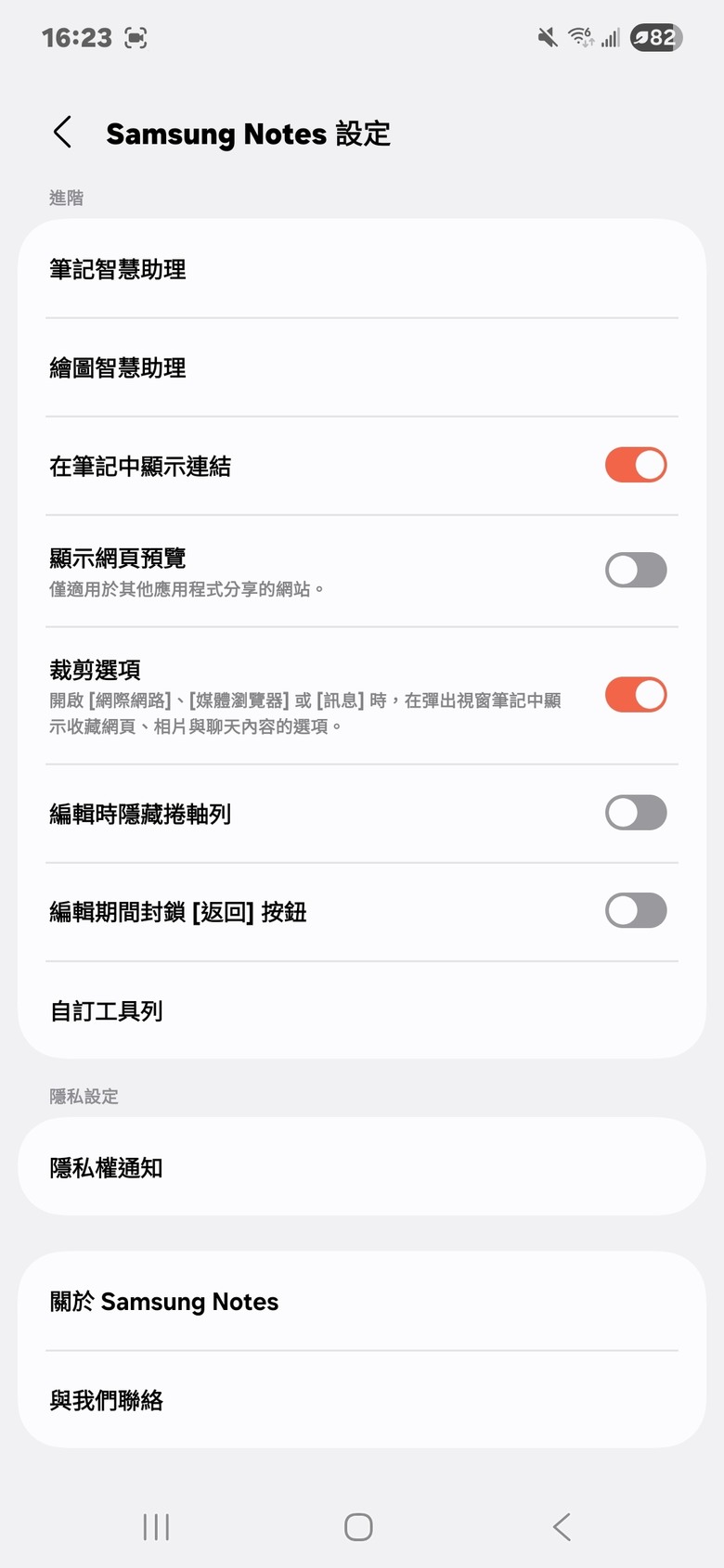724x1568 pixels.
Task: Open 隱私權通知
Action: pos(362,1167)
